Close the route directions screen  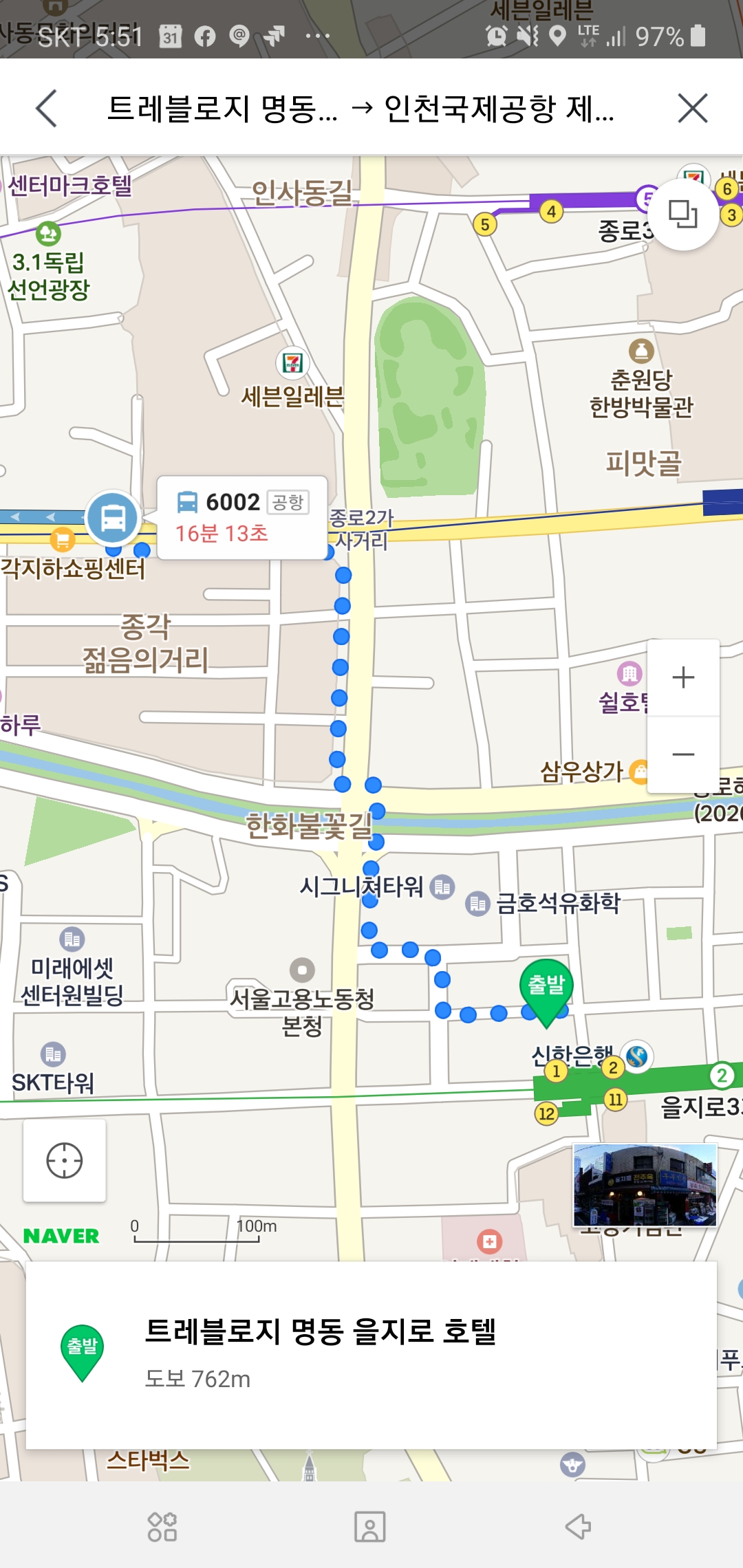692,109
